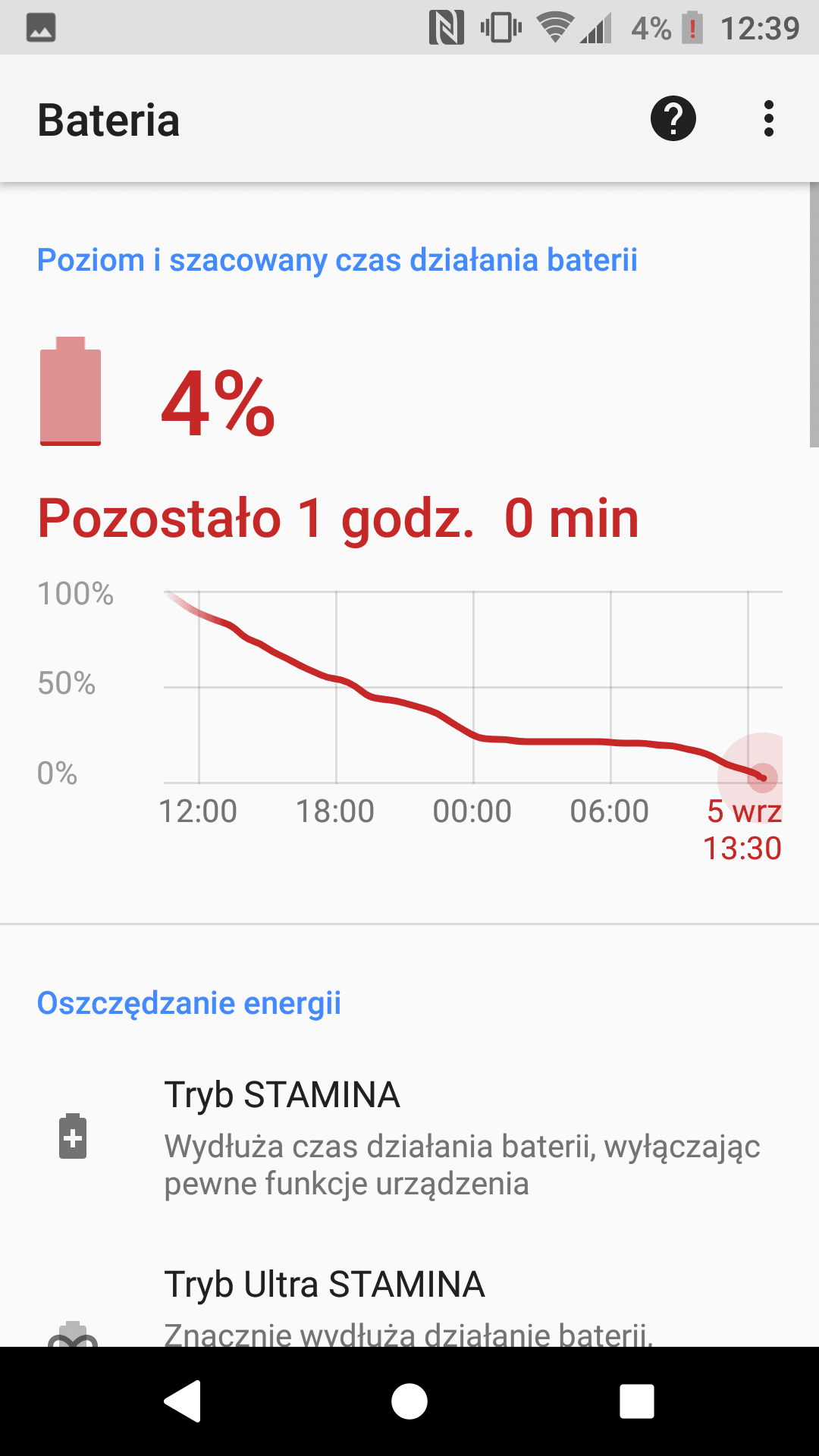Show recent apps
Image resolution: width=819 pixels, height=1456 pixels.
[637, 1401]
